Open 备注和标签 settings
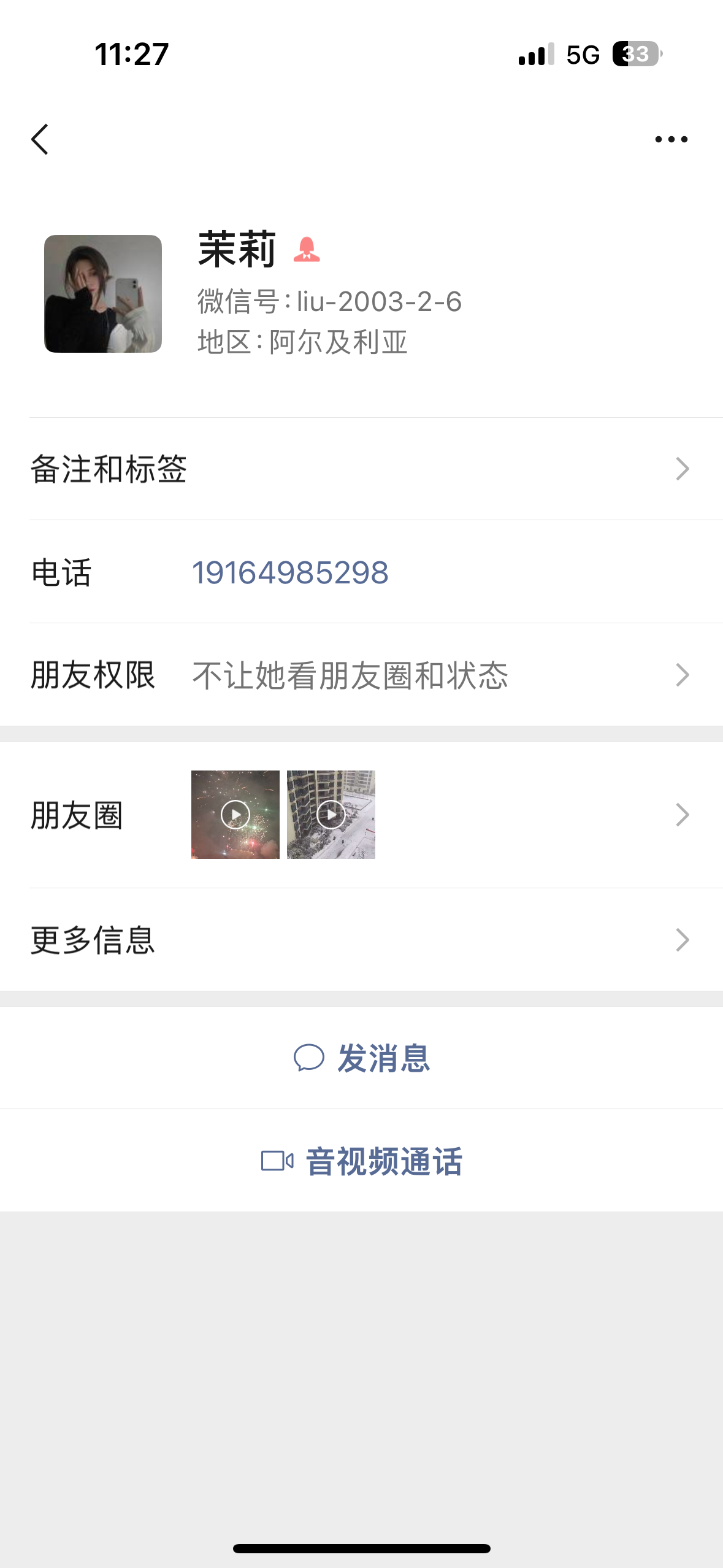 pos(361,469)
